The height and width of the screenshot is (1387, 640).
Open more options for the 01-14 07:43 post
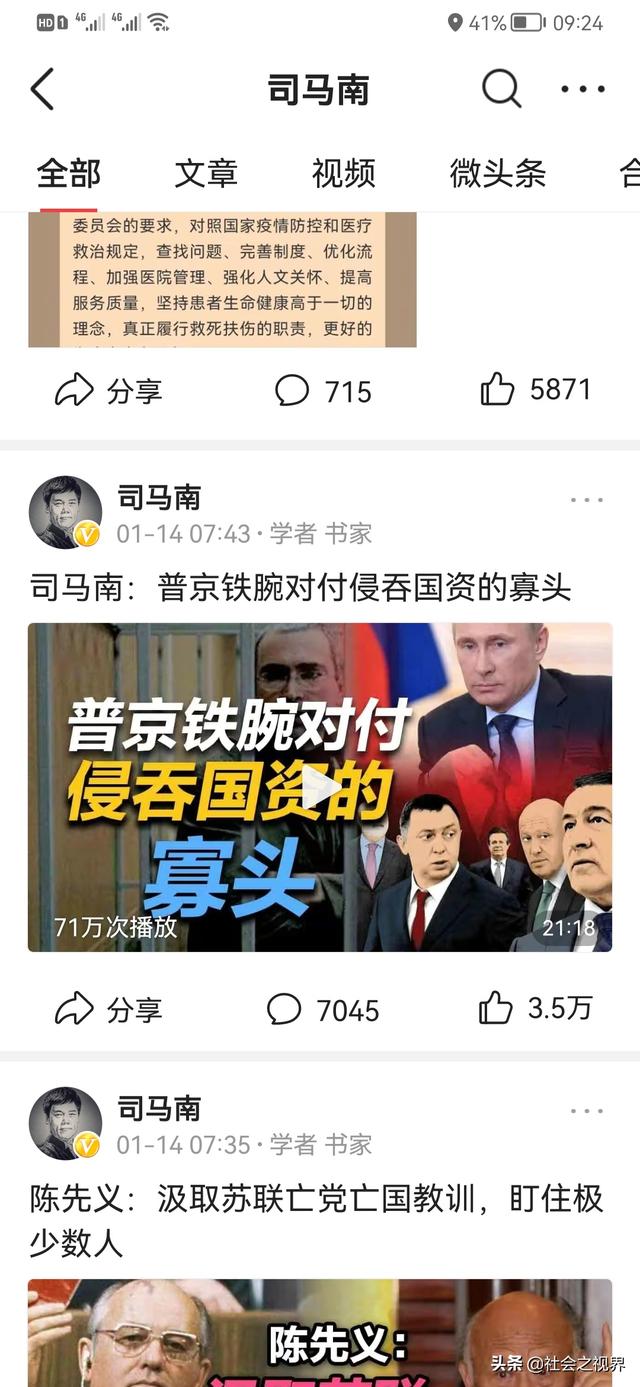(x=586, y=500)
